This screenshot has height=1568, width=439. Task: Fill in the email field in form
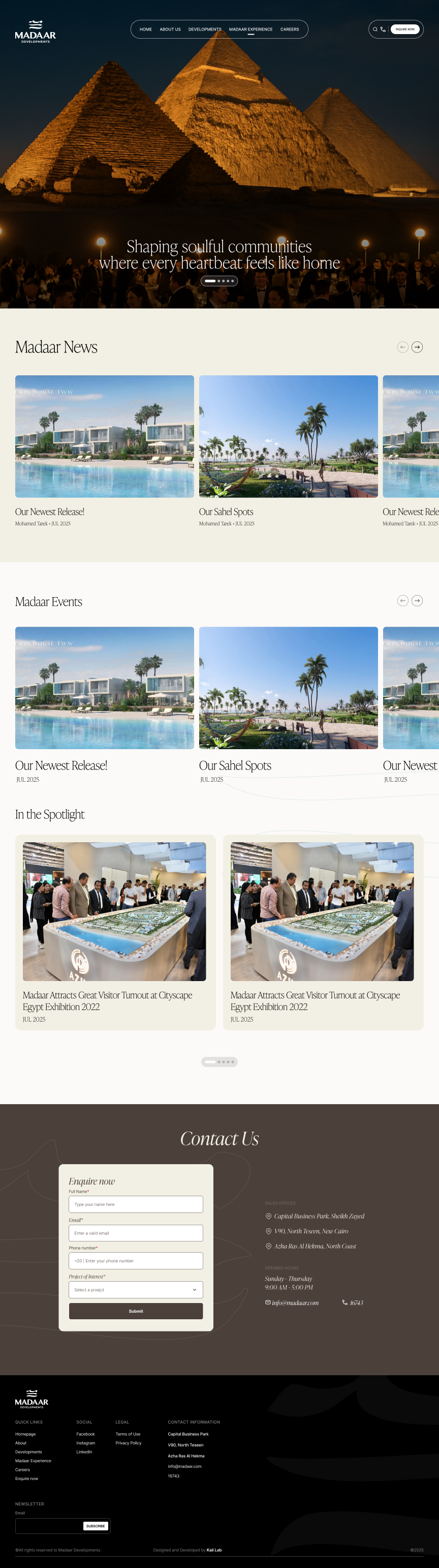pyautogui.click(x=136, y=1233)
